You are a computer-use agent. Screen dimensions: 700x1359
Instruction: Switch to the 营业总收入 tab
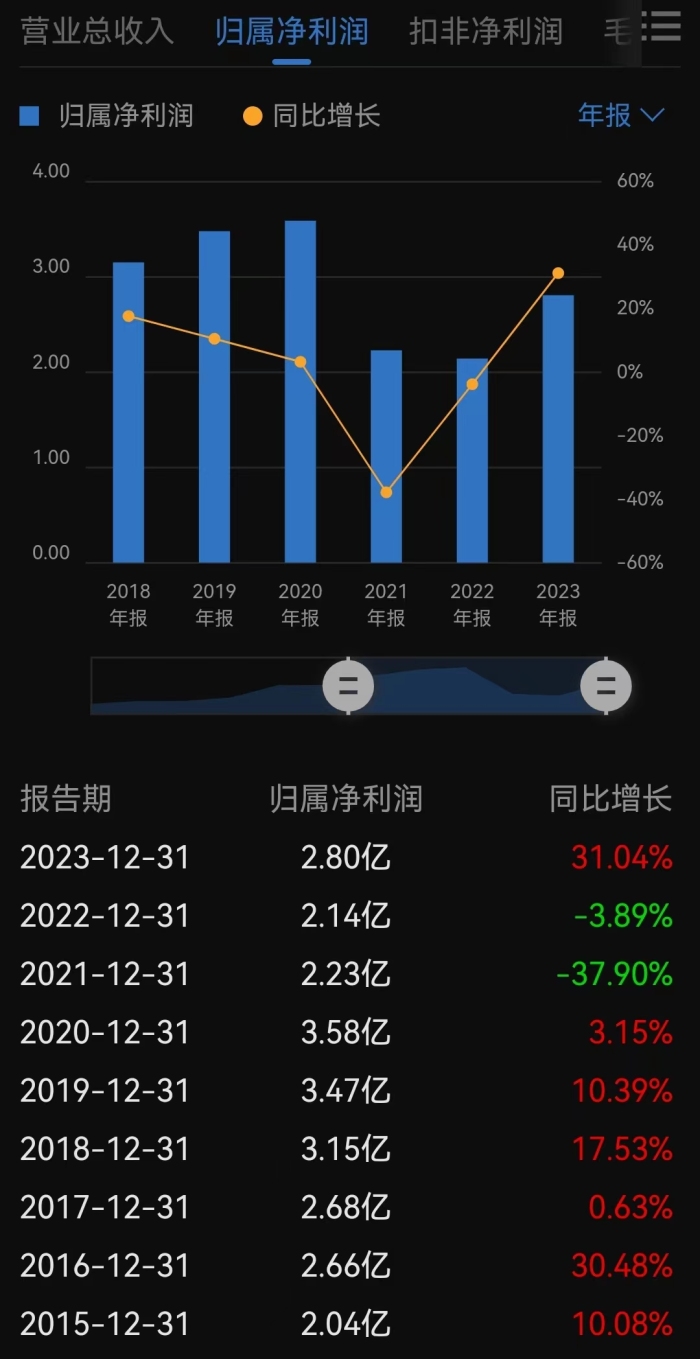98,31
